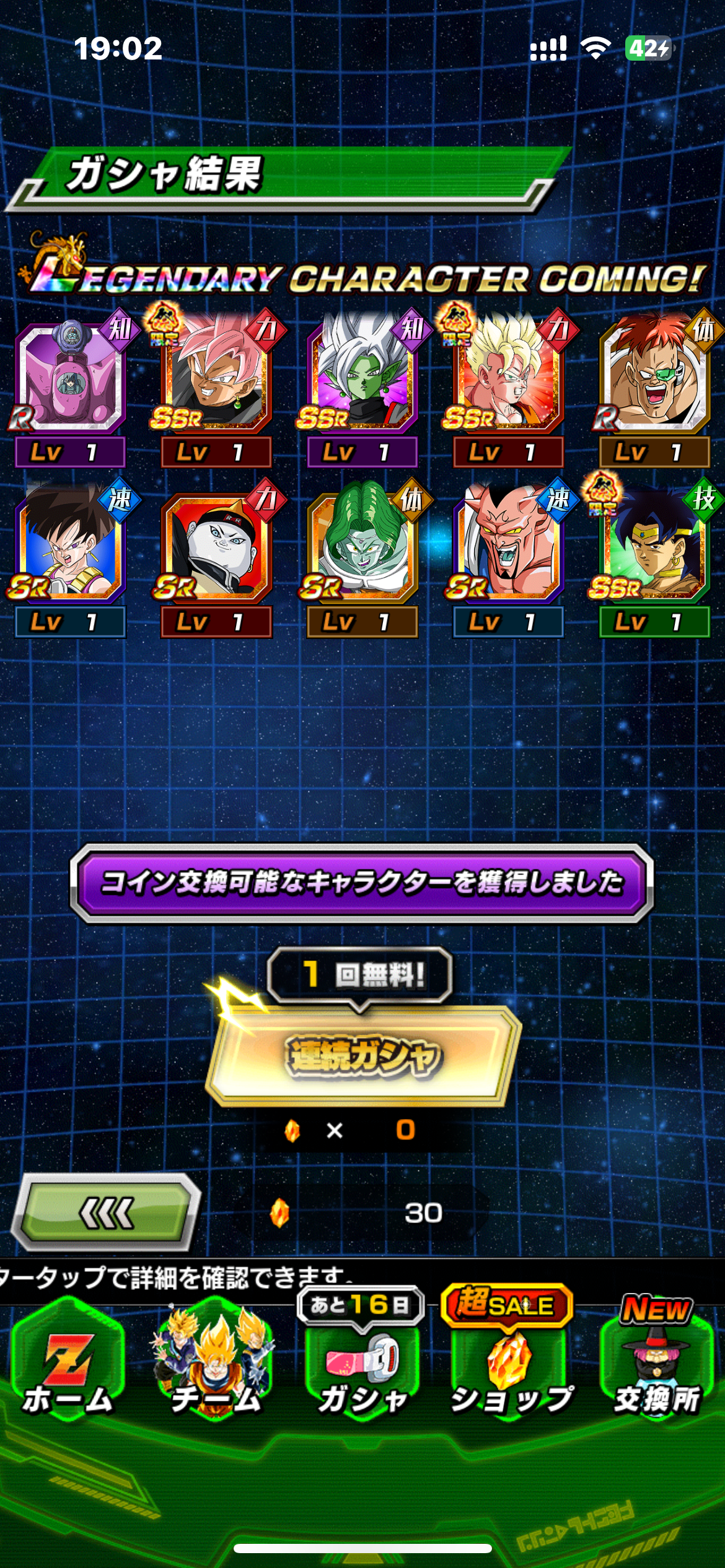Switch to the チーム team tab
725x1568 pixels.
tap(215, 1362)
